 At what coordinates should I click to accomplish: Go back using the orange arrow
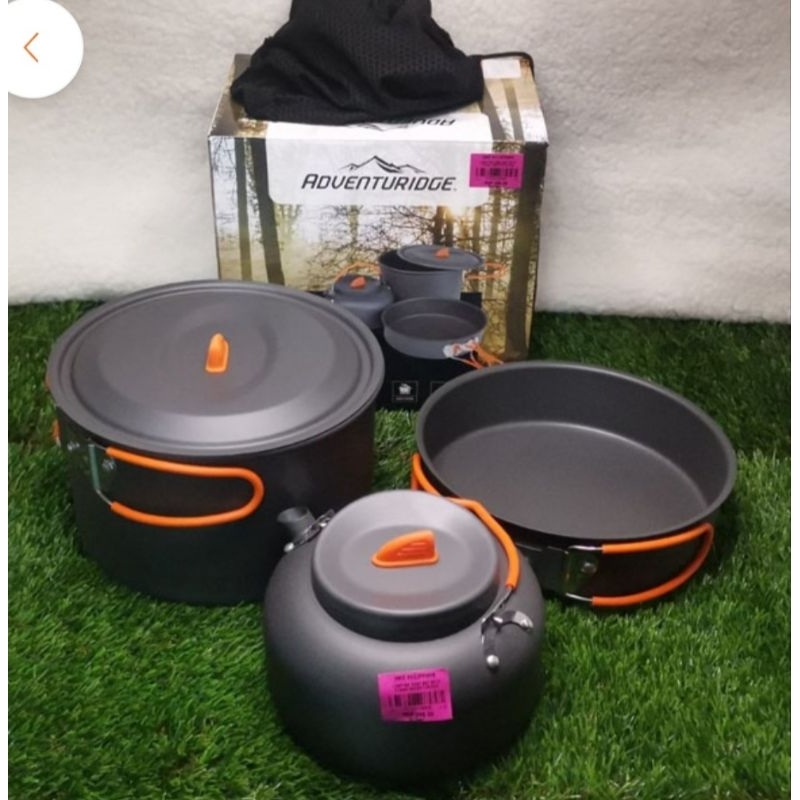(32, 47)
